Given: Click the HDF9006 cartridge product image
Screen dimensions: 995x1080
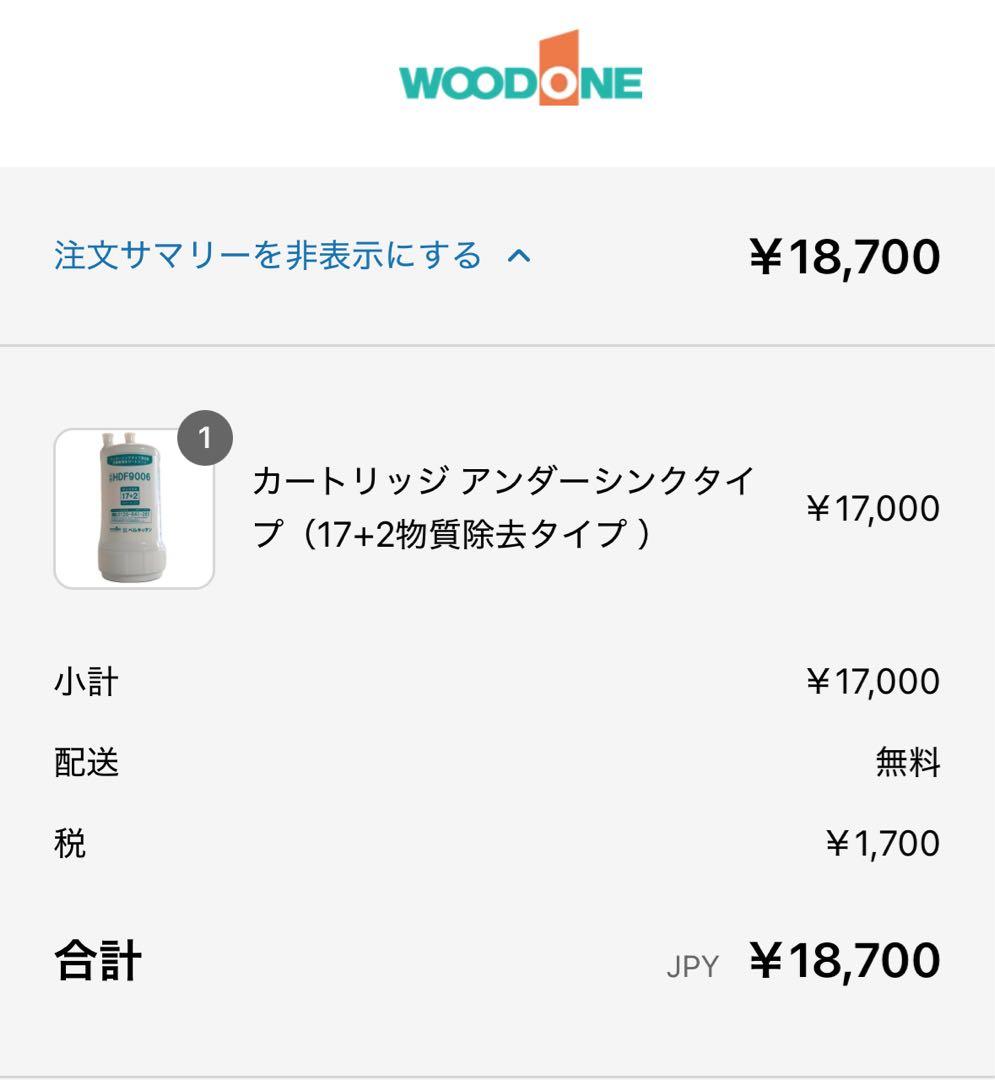Looking at the screenshot, I should [x=135, y=508].
